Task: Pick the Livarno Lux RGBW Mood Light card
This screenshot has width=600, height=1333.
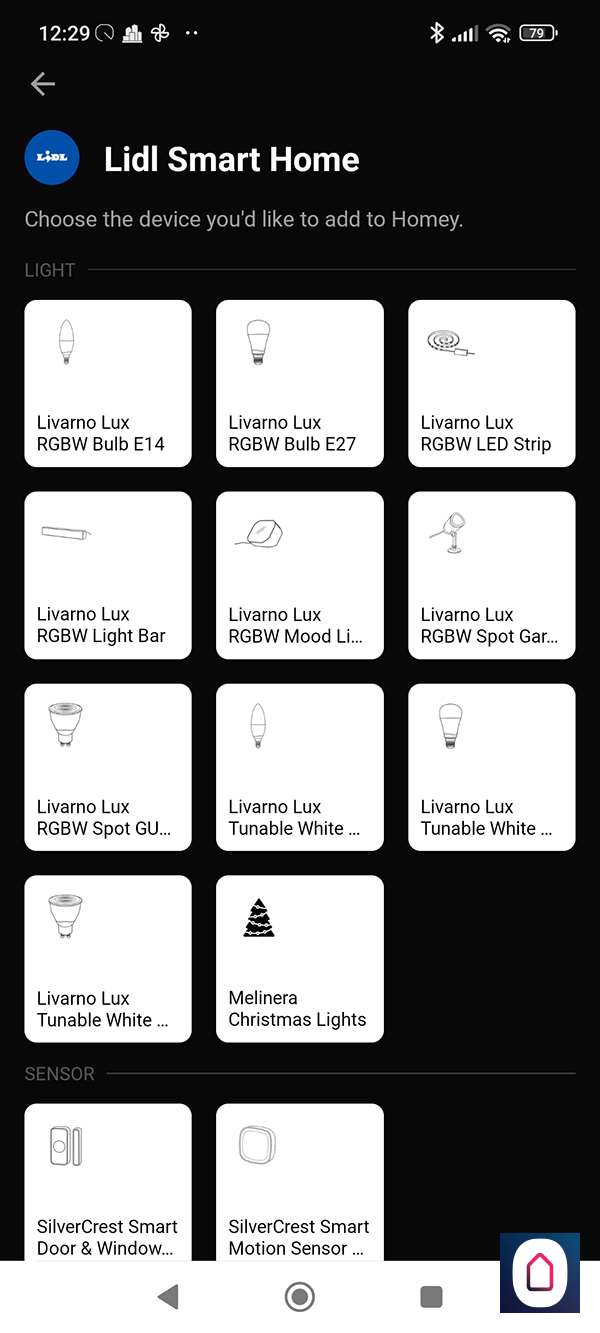Action: click(300, 575)
